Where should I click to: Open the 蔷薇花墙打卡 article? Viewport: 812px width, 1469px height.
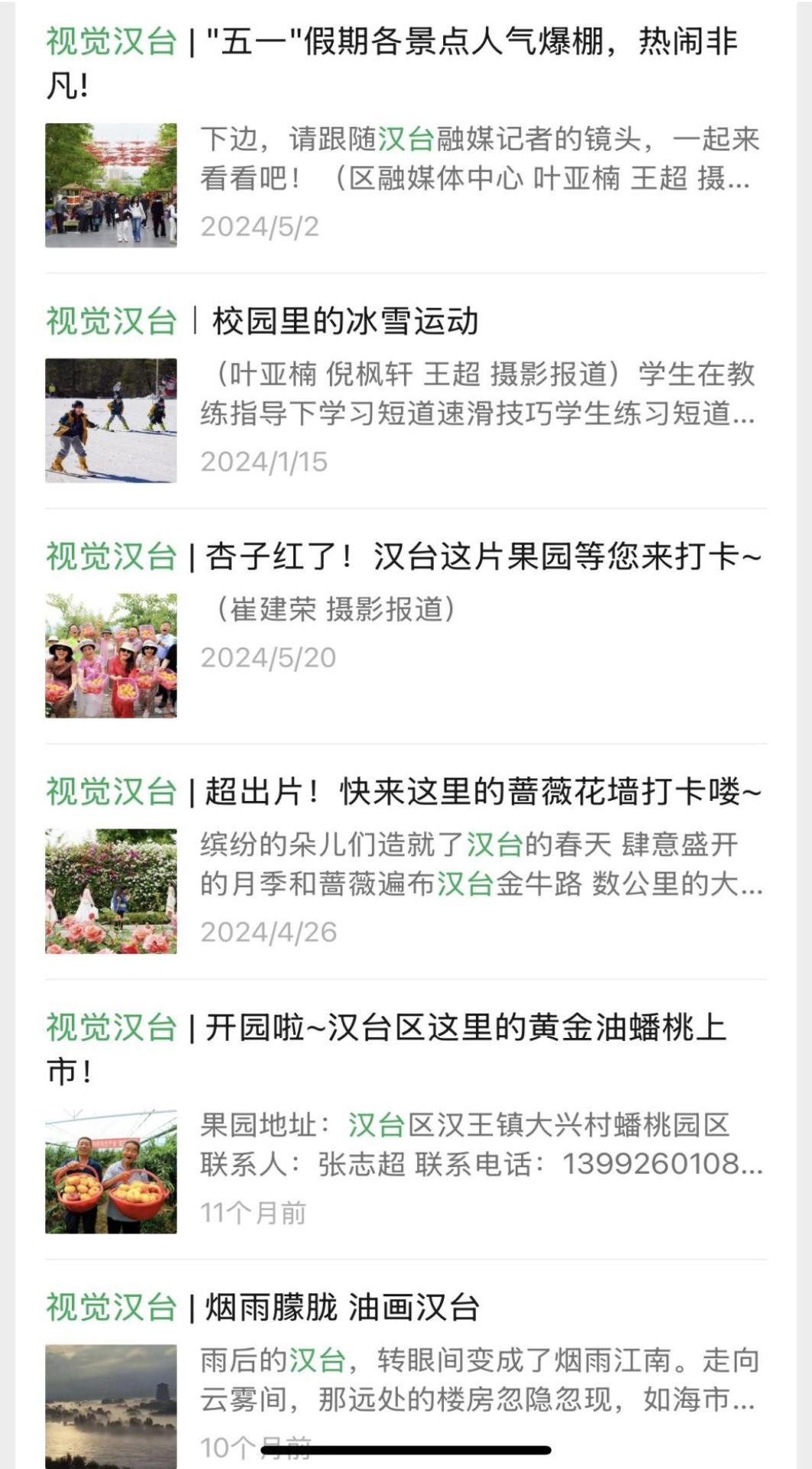point(481,793)
